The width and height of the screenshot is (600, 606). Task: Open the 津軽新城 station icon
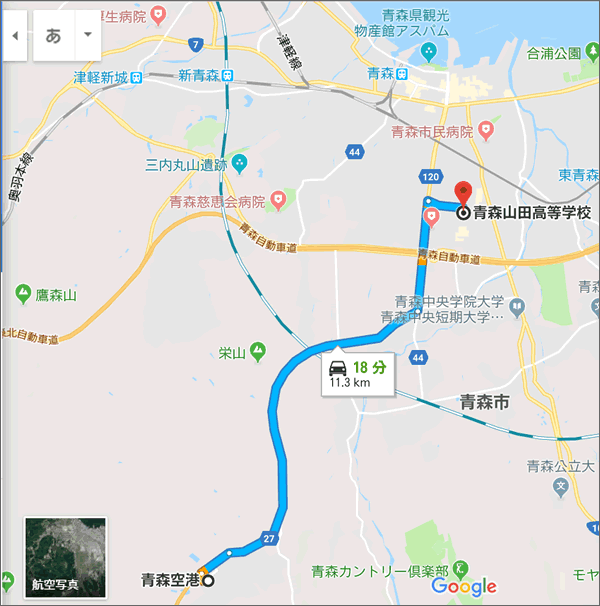[136, 77]
